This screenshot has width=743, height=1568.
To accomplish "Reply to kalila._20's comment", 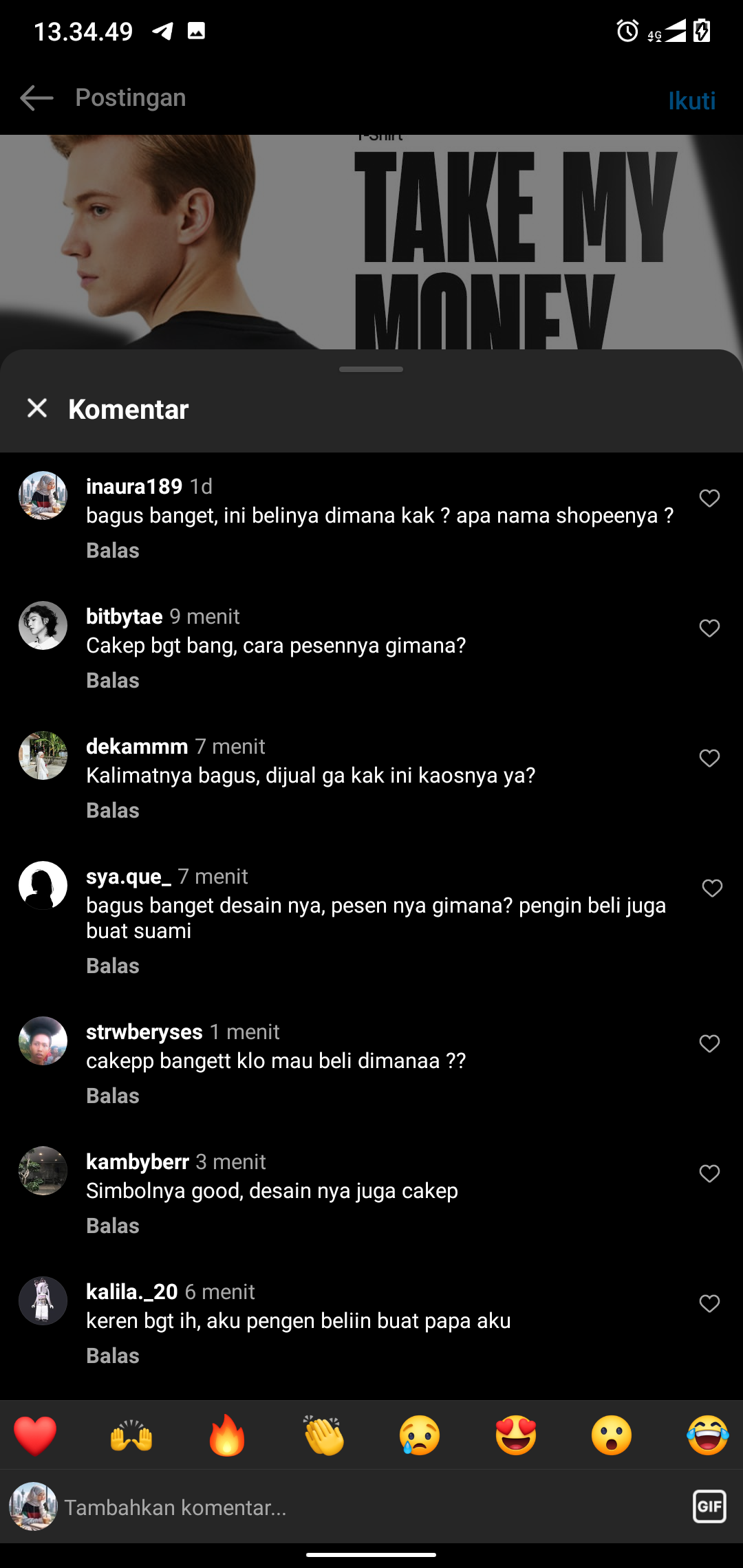I will (x=113, y=1356).
